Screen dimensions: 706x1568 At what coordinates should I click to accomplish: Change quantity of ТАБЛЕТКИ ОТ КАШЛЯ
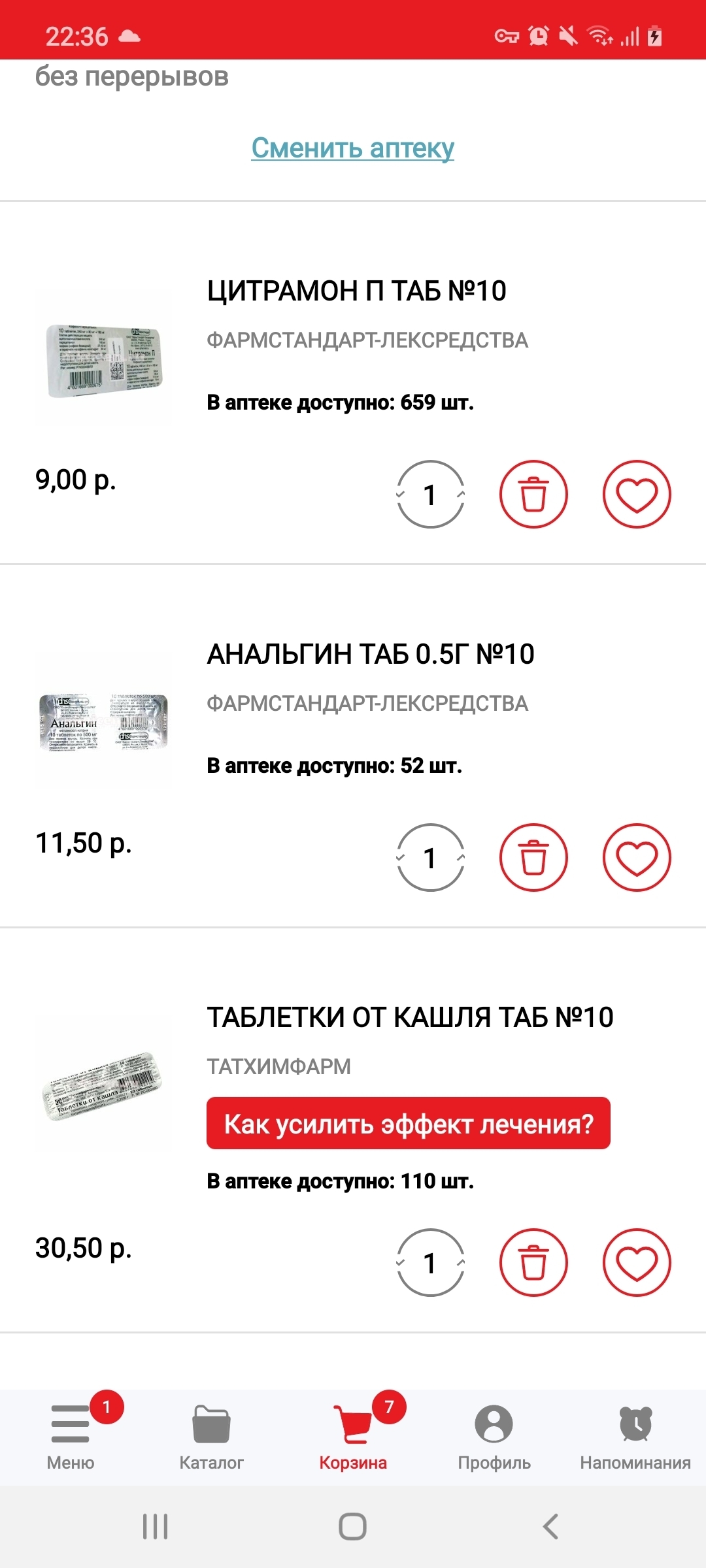430,1262
